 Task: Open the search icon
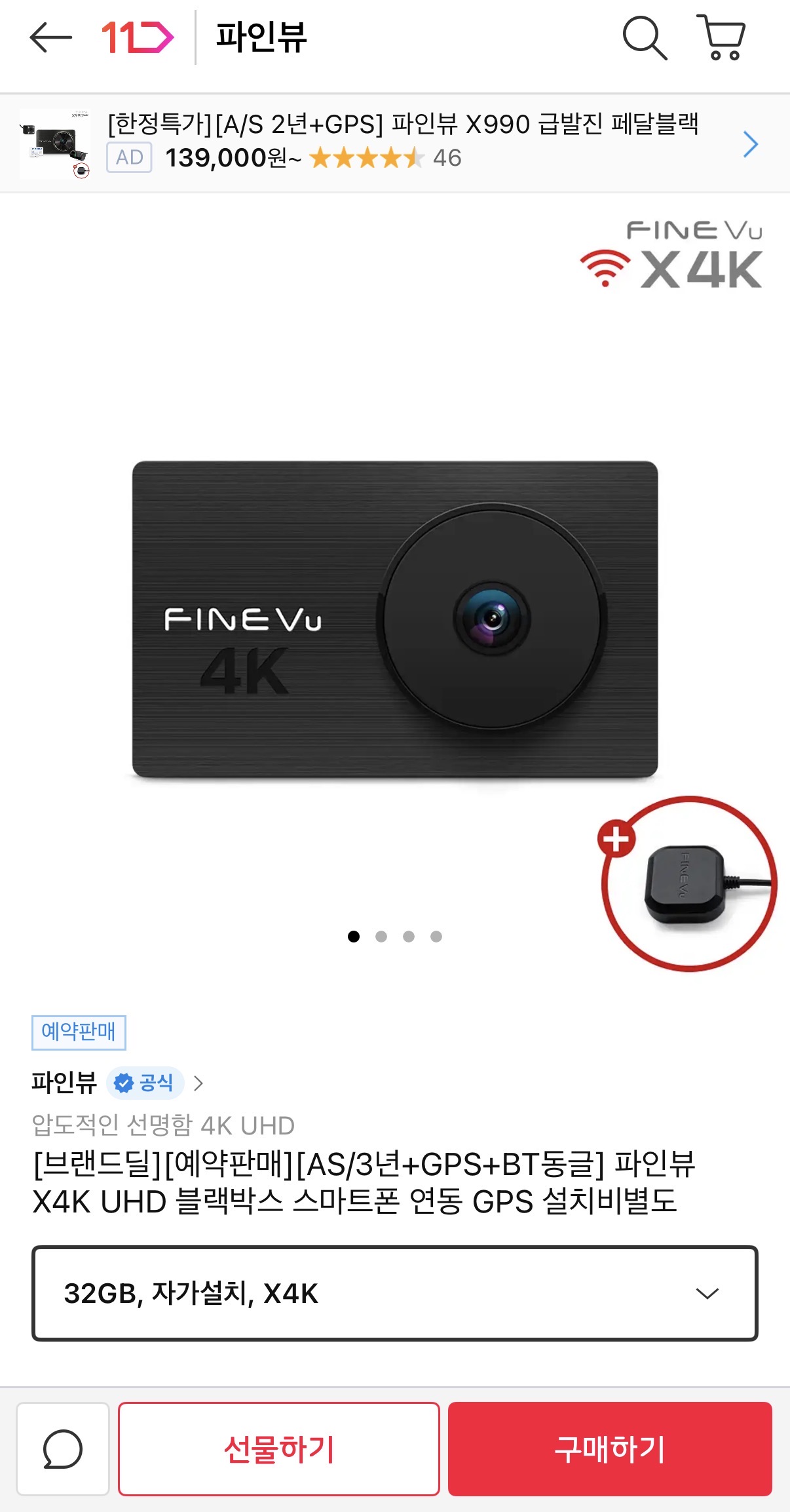pyautogui.click(x=644, y=38)
